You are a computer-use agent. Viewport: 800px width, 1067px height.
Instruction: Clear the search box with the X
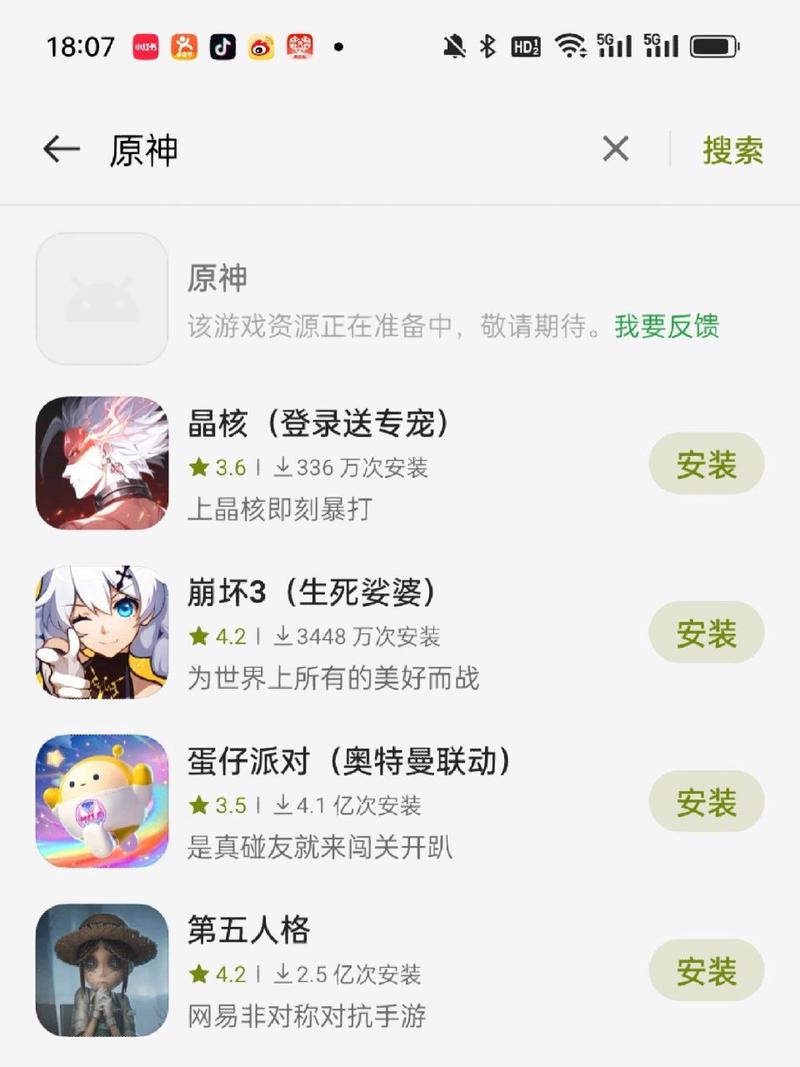[x=615, y=149]
